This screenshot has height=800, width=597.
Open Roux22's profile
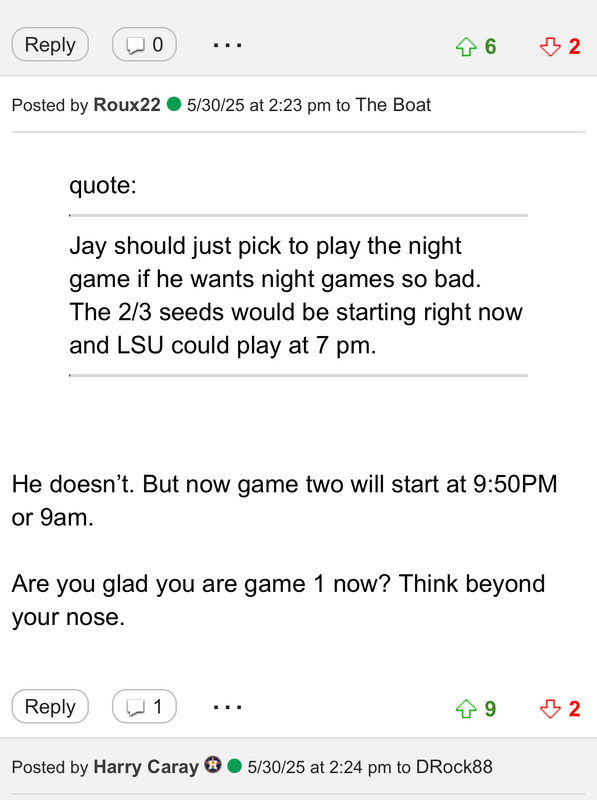tap(127, 105)
